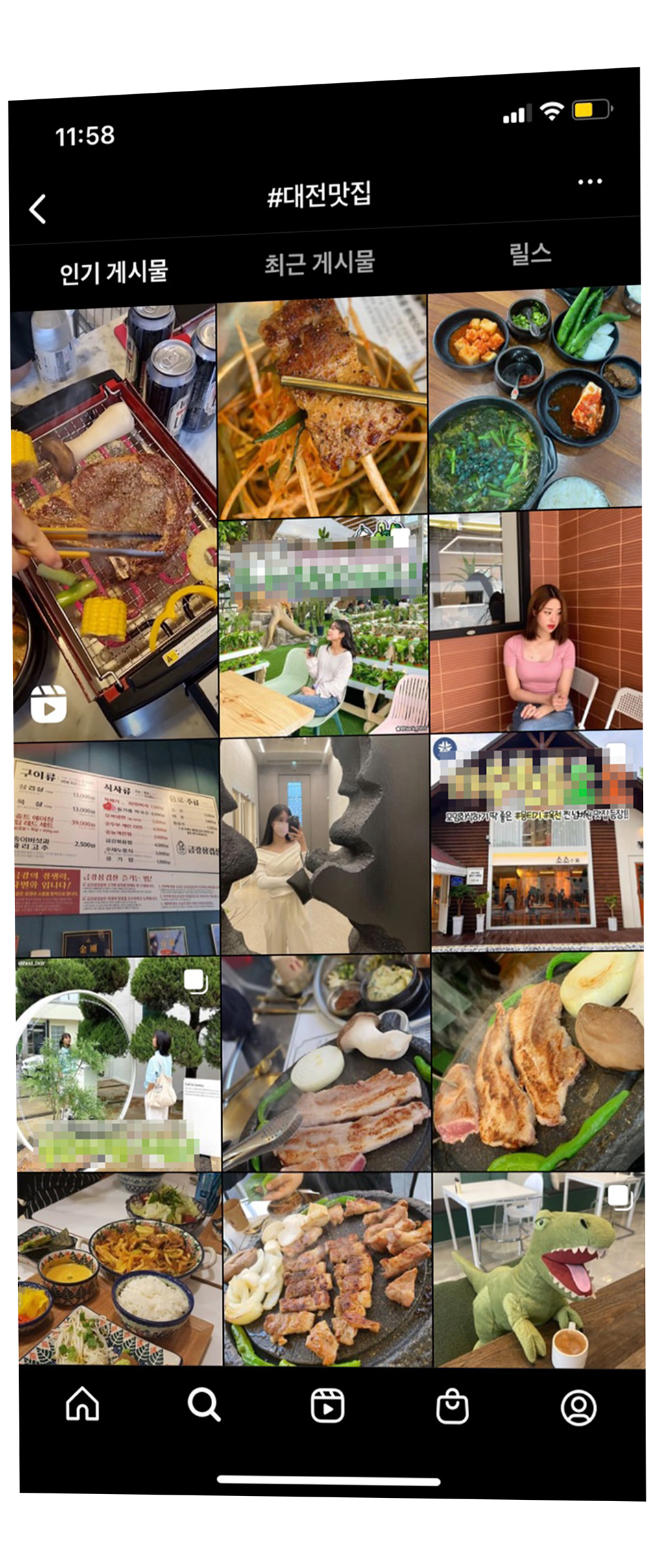Open the meat held by chopsticks post
The image size is (665, 1568).
pos(322,407)
